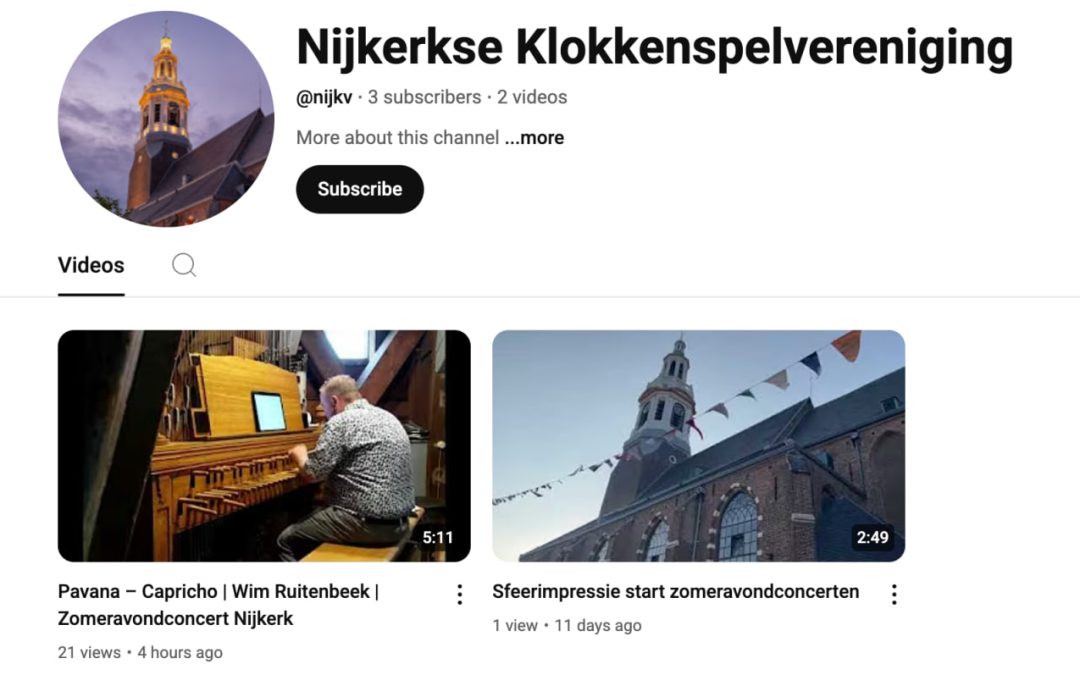Expand channel description with more link
The width and height of the screenshot is (1080, 675).
click(534, 138)
